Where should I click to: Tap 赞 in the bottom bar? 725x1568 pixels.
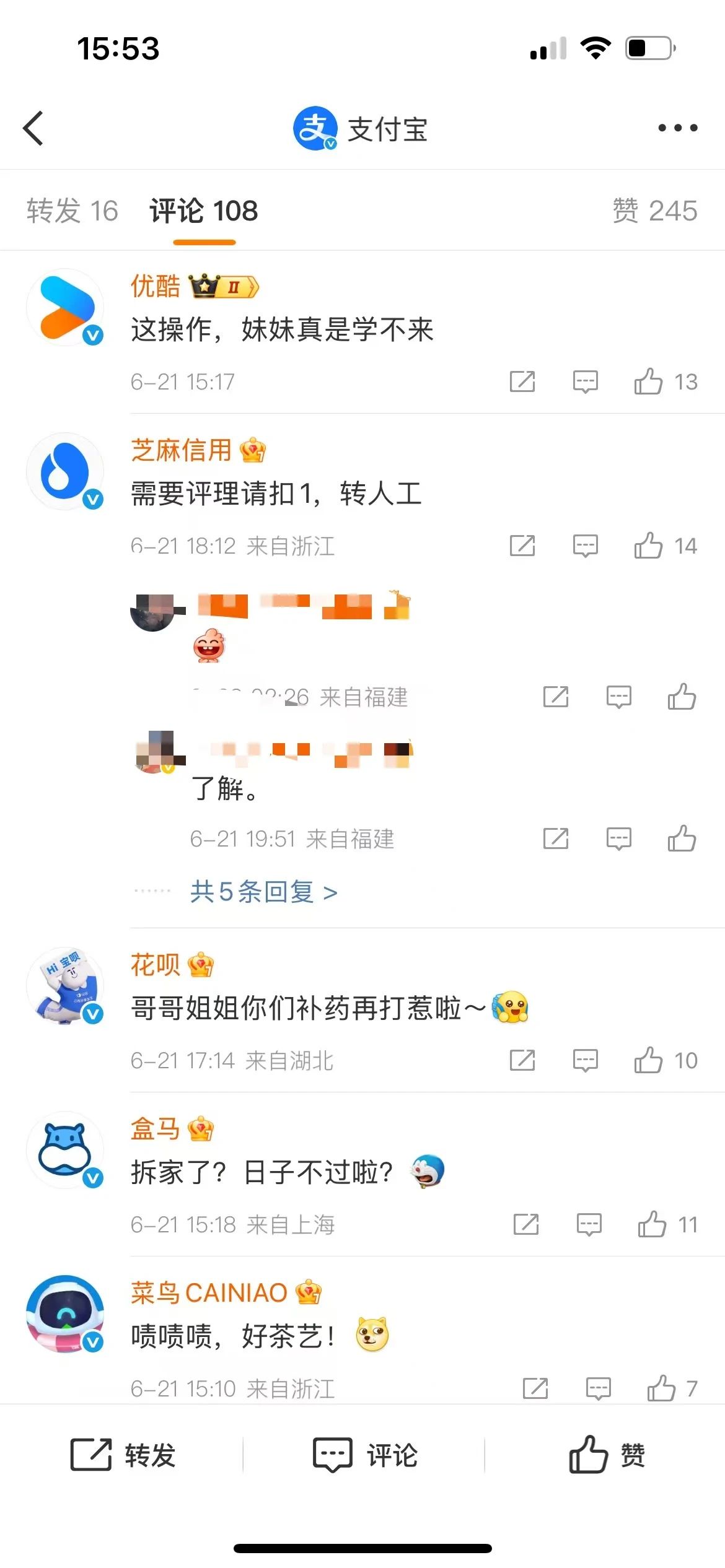point(607,1455)
